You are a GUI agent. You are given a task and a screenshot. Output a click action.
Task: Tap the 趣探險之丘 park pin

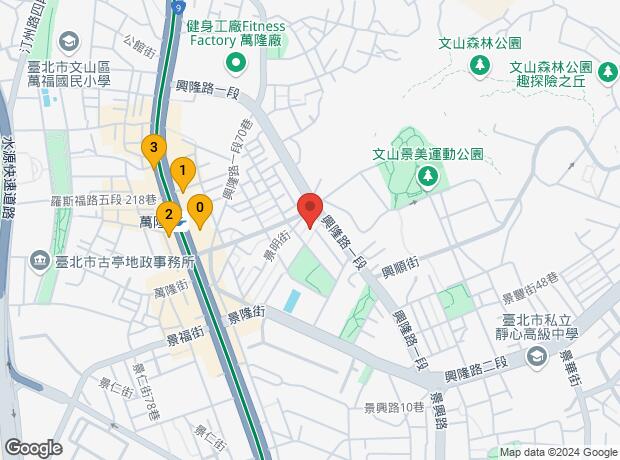click(x=608, y=74)
